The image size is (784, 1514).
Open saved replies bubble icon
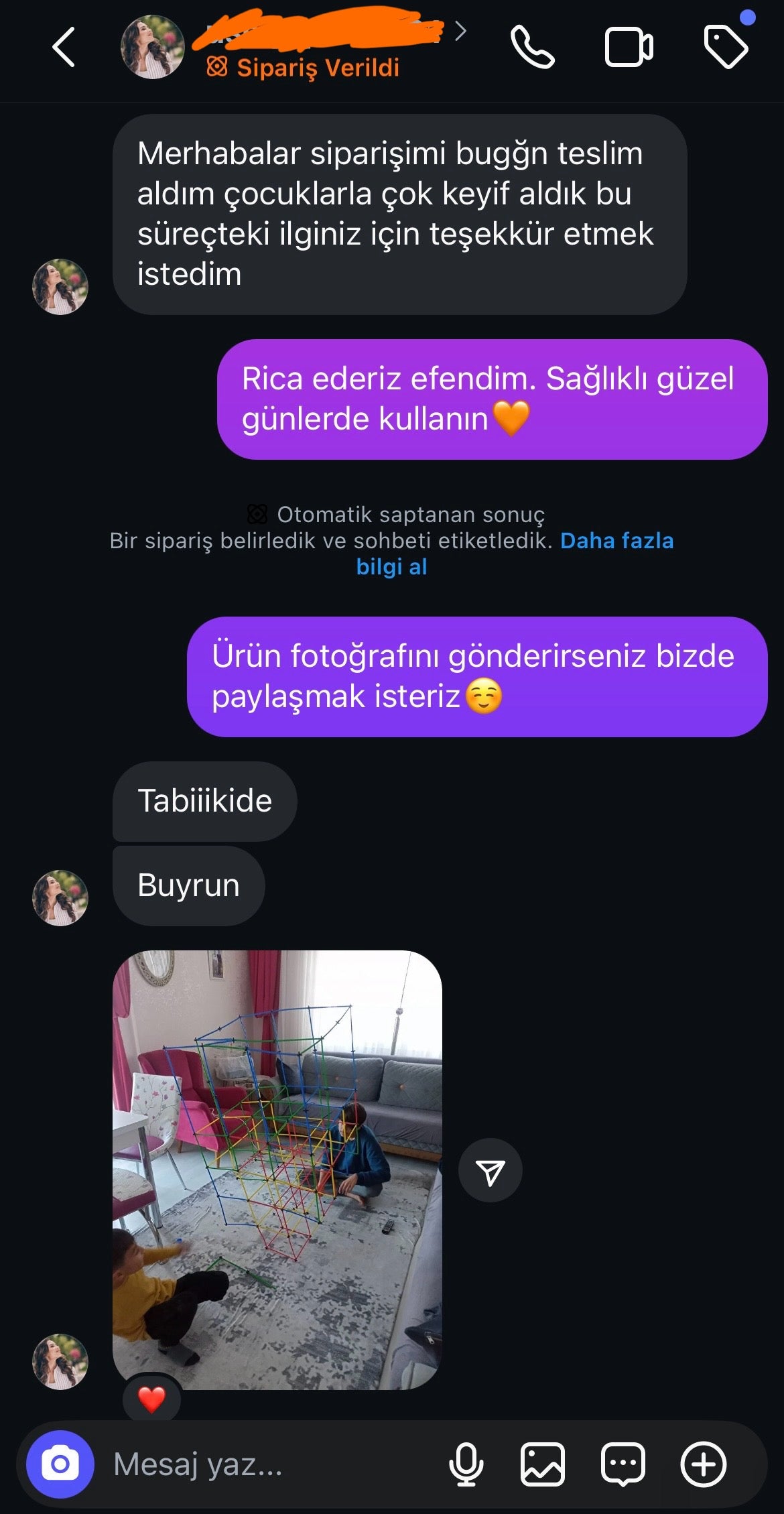[623, 1464]
